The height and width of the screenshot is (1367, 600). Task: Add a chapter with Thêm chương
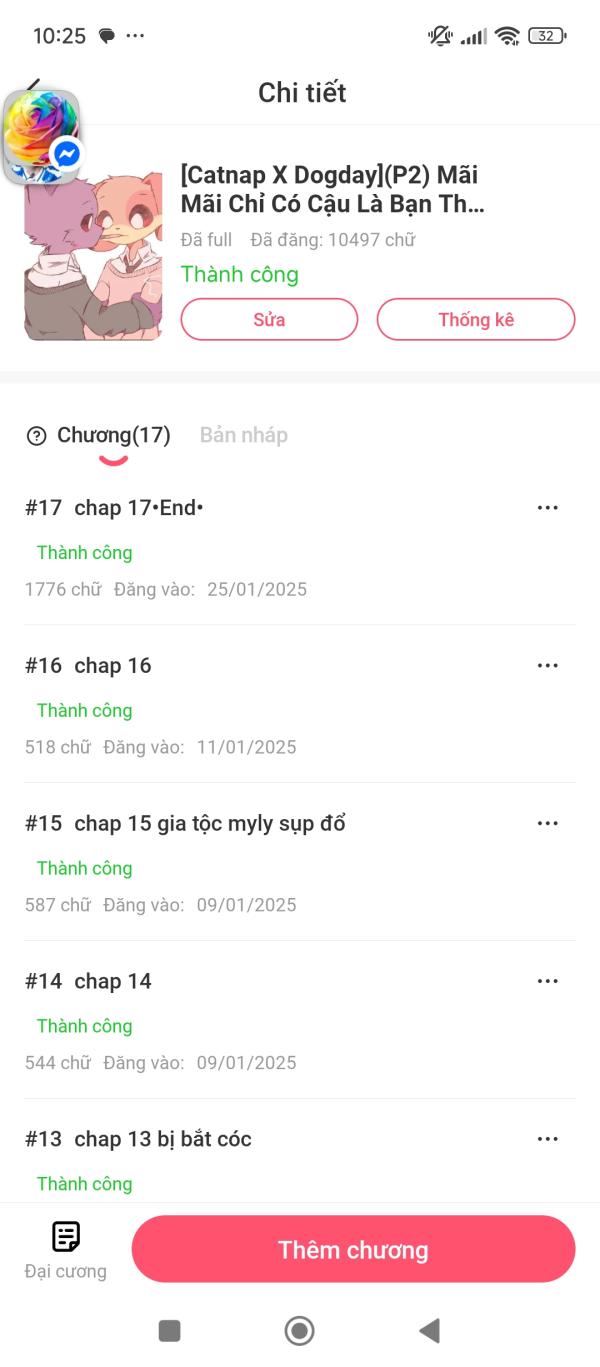tap(353, 1250)
